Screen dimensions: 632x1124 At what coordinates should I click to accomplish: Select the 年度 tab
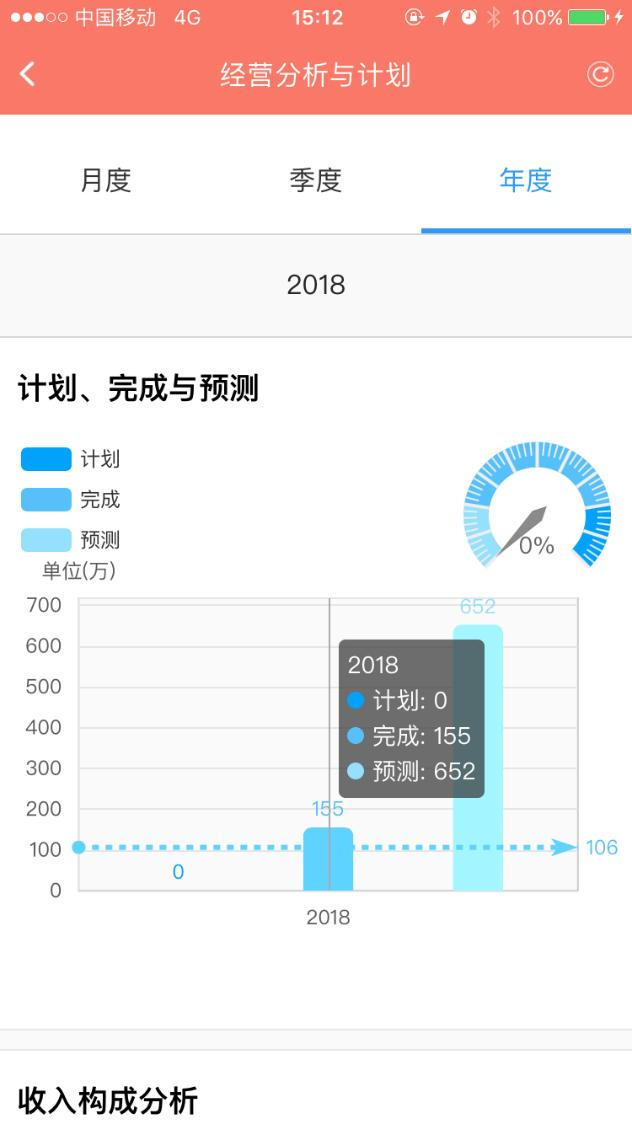coord(526,179)
